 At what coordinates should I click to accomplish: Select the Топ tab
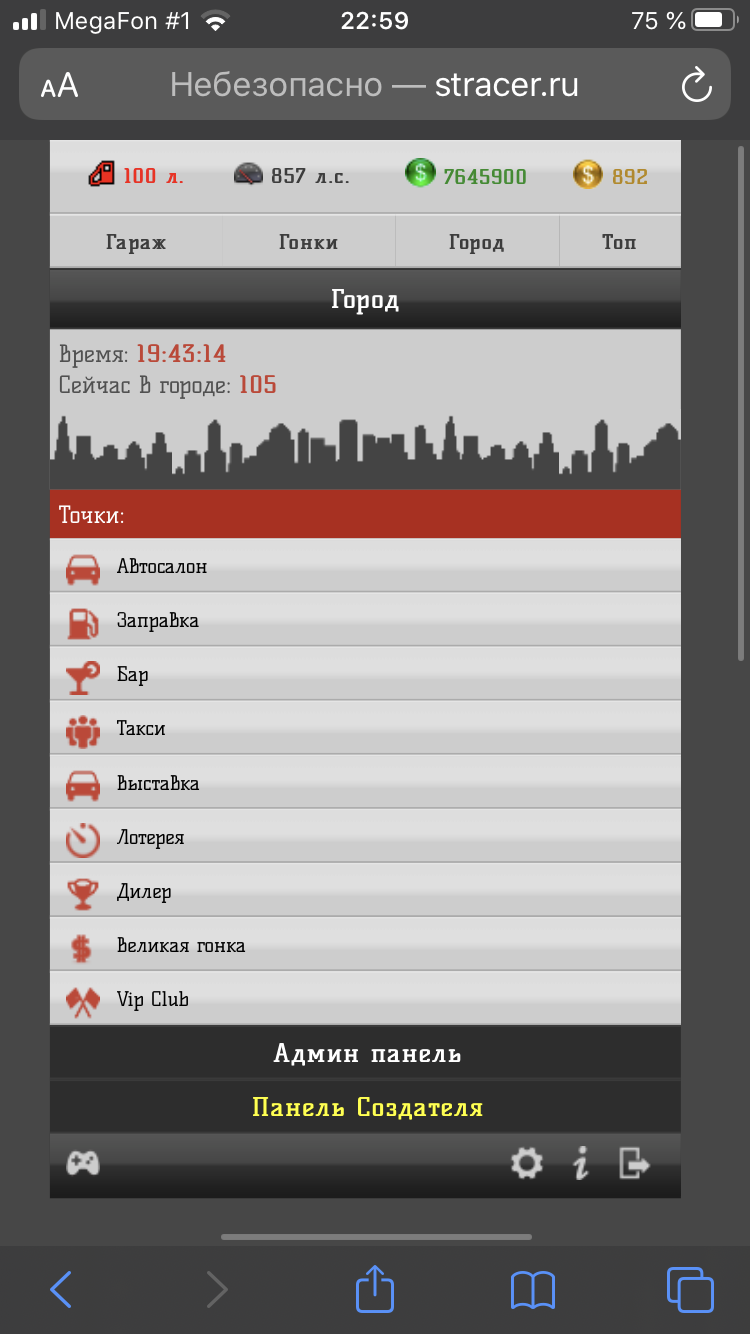619,242
